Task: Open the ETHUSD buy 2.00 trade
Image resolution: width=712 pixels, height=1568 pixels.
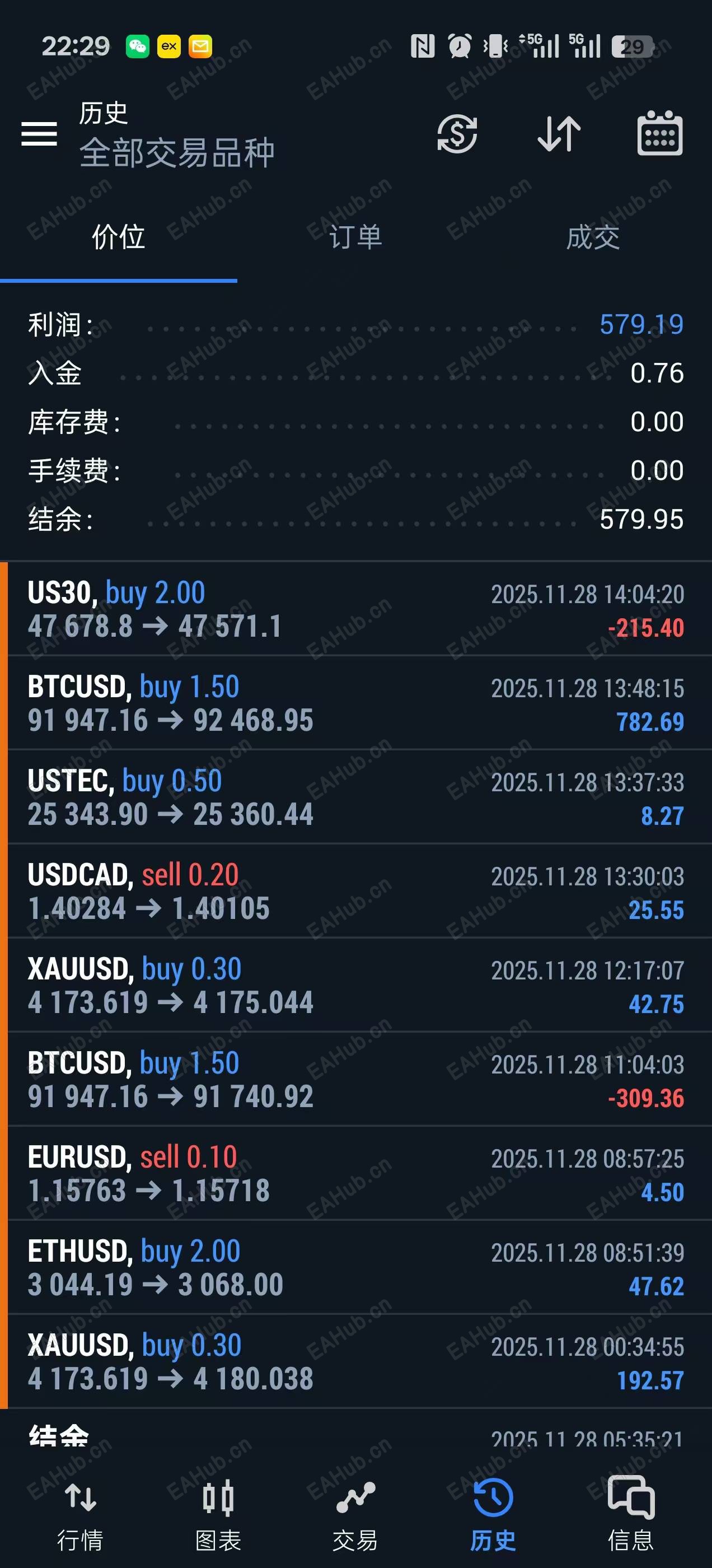Action: click(356, 1268)
